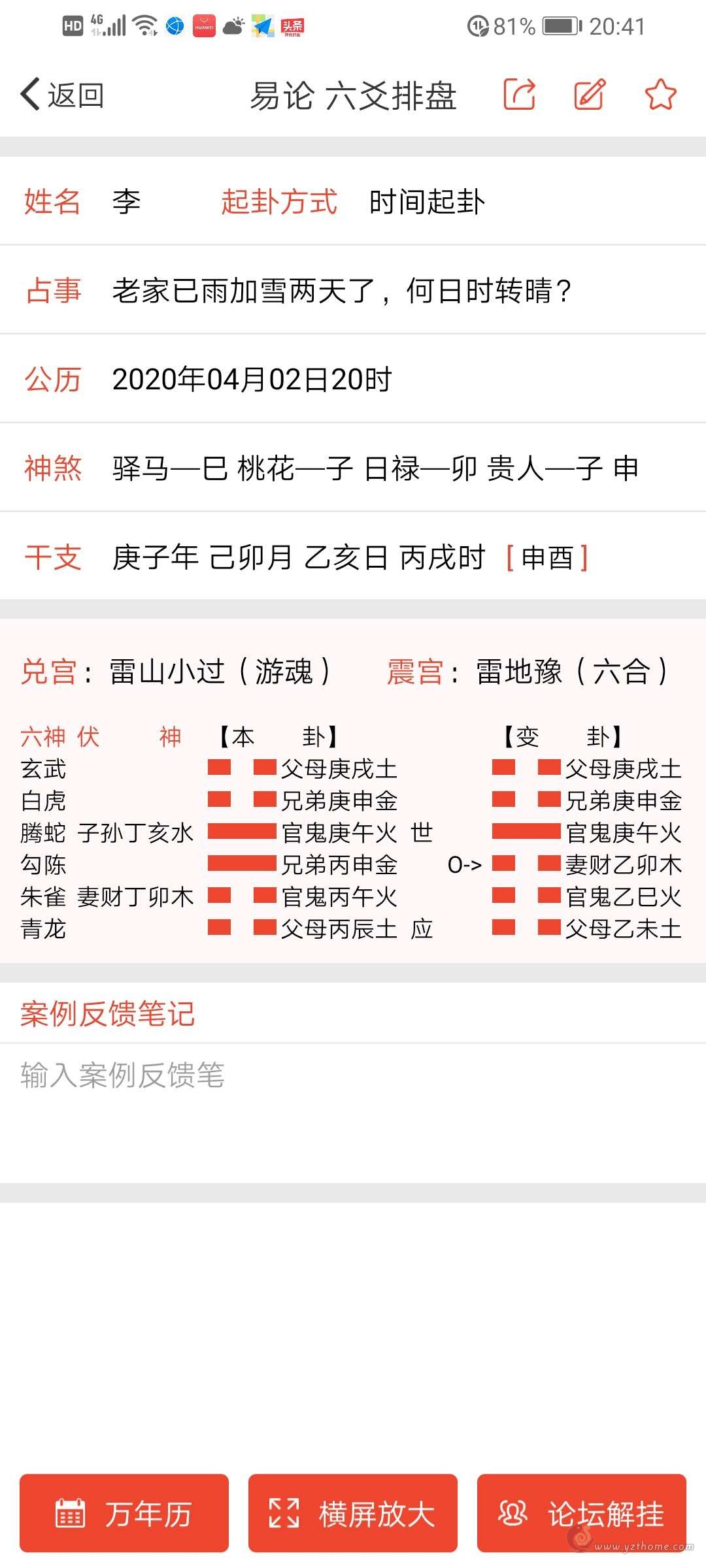Tap the 案例反馈笔记 input field
Screen dimensions: 706x1568
coord(353,1113)
